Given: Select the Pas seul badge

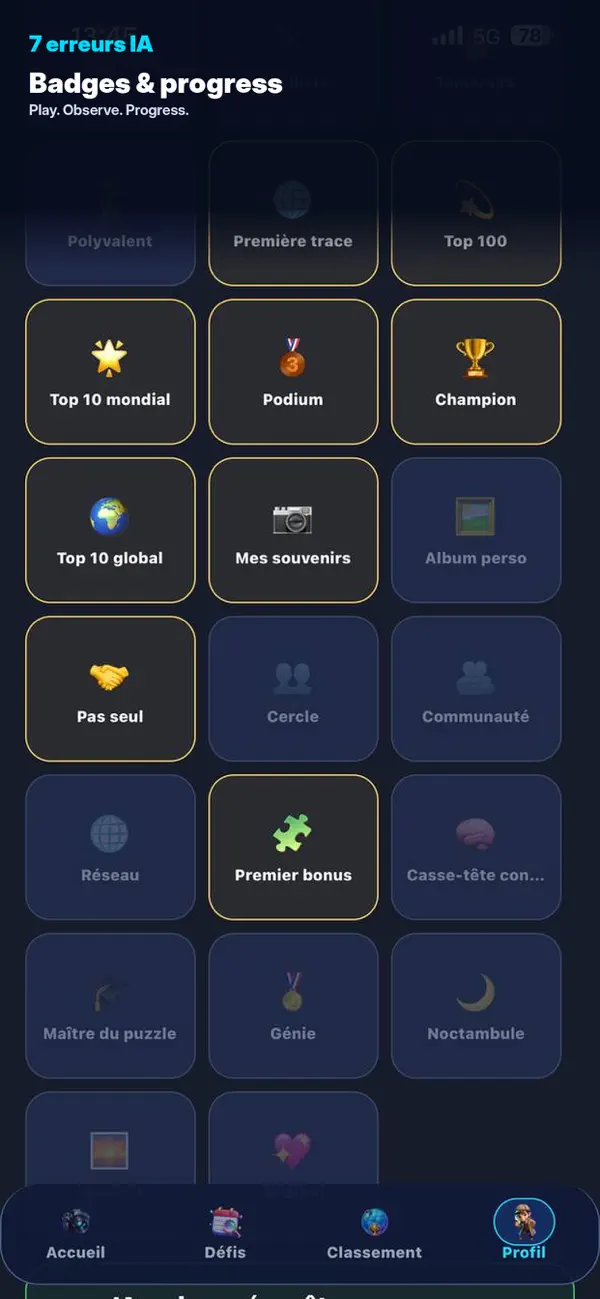Looking at the screenshot, I should [110, 689].
